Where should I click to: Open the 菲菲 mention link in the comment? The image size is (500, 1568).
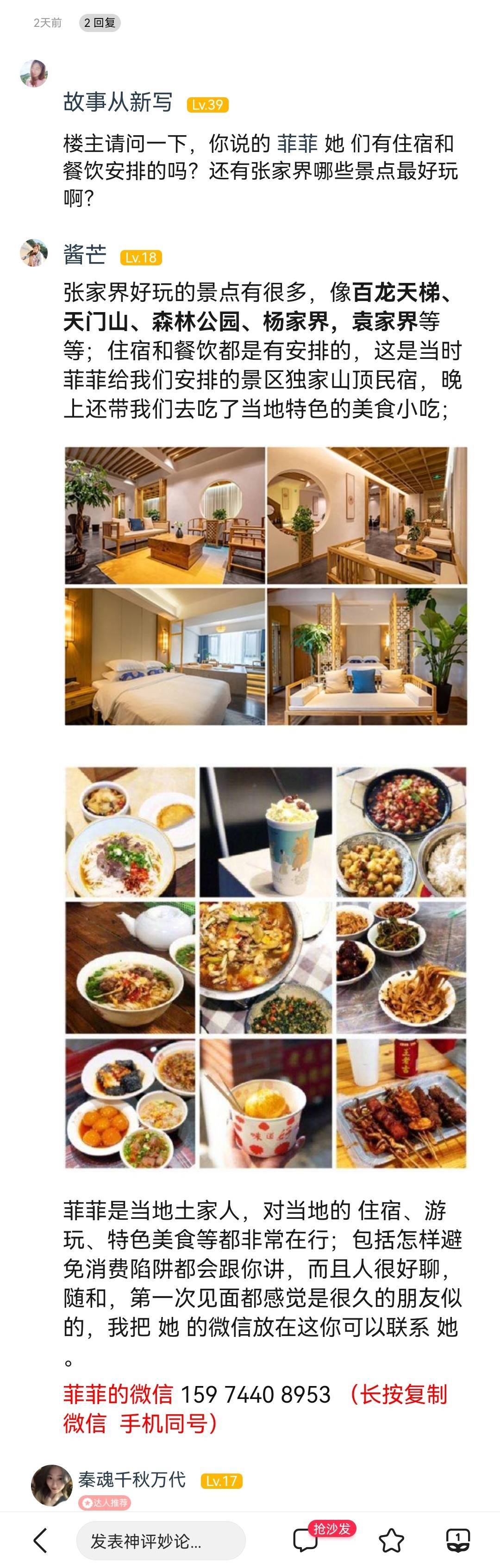[x=297, y=144]
